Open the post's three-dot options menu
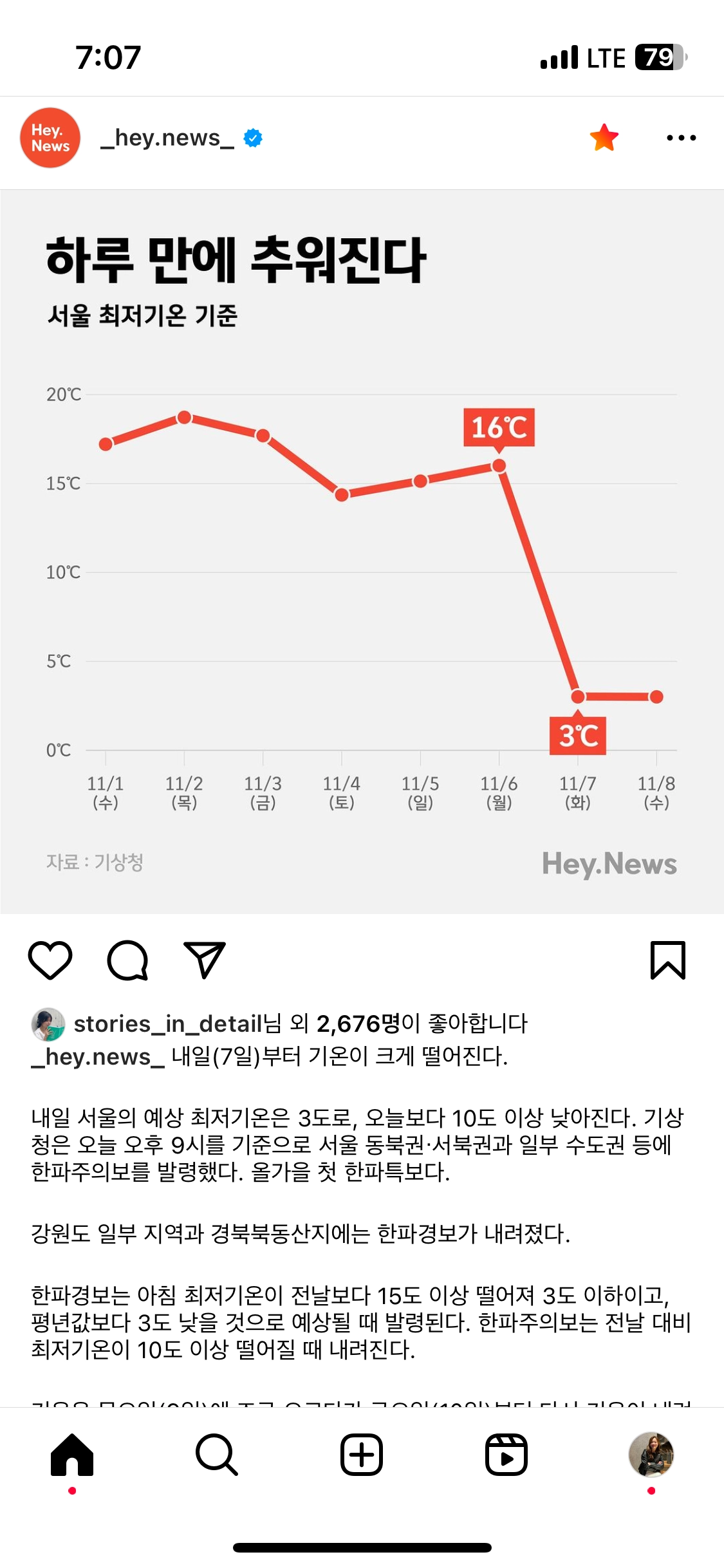 pyautogui.click(x=681, y=138)
